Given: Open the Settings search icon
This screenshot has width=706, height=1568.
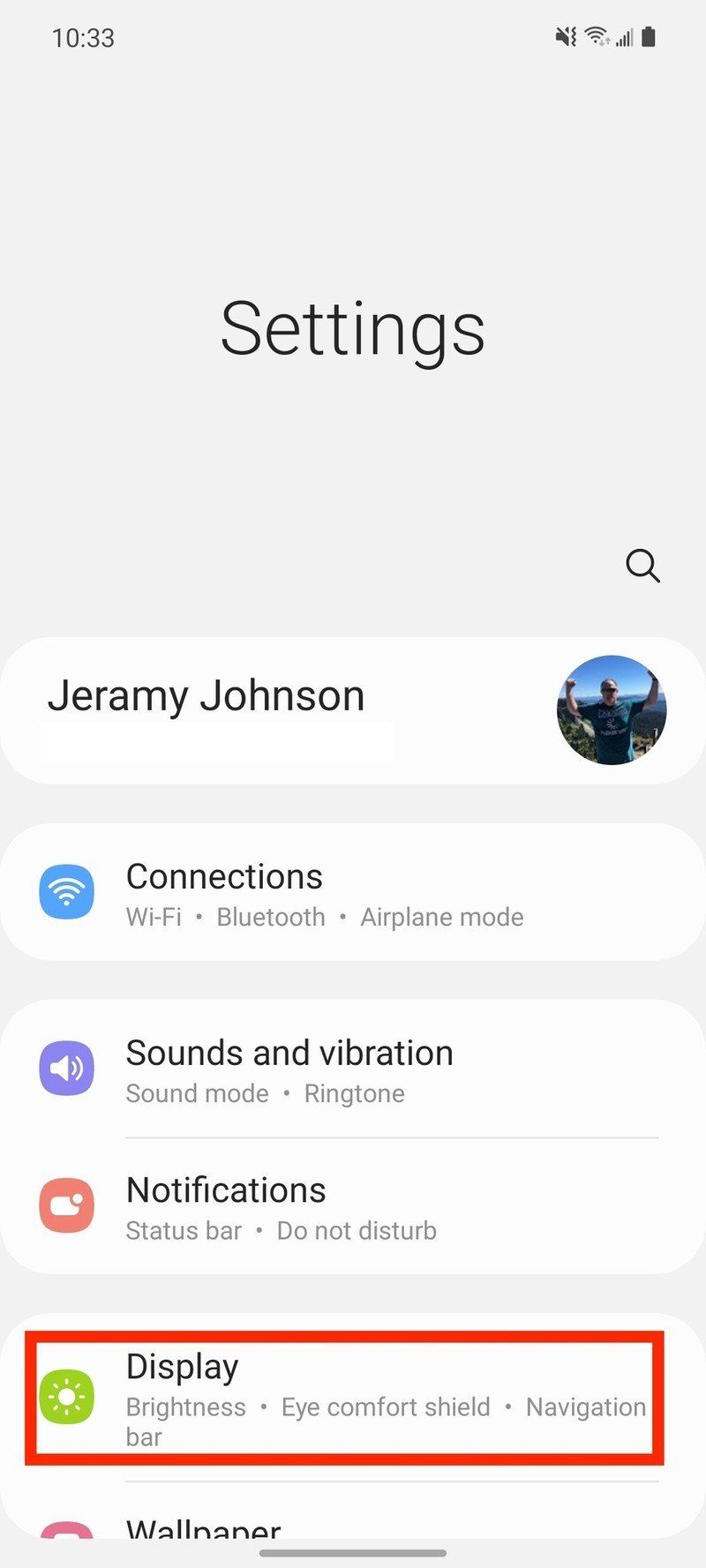Looking at the screenshot, I should [x=643, y=567].
